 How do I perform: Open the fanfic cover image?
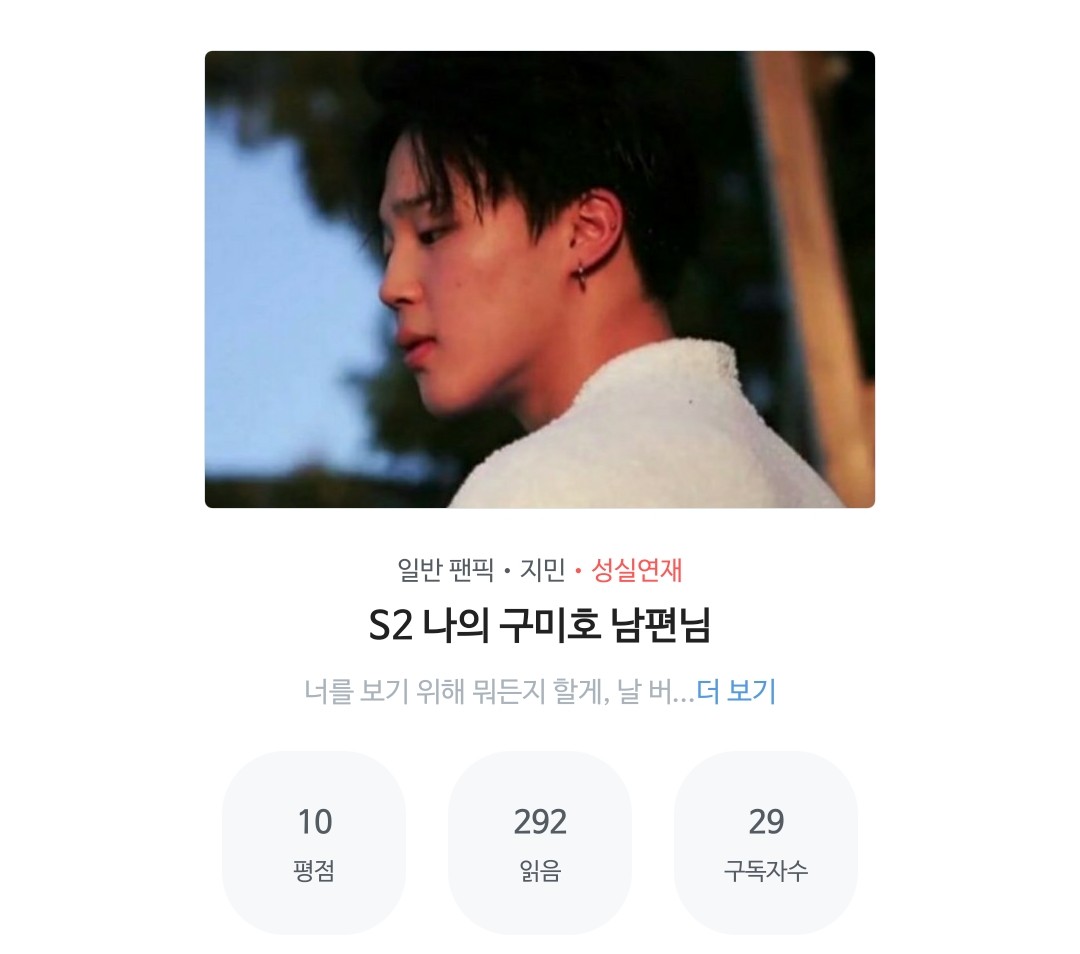click(540, 279)
